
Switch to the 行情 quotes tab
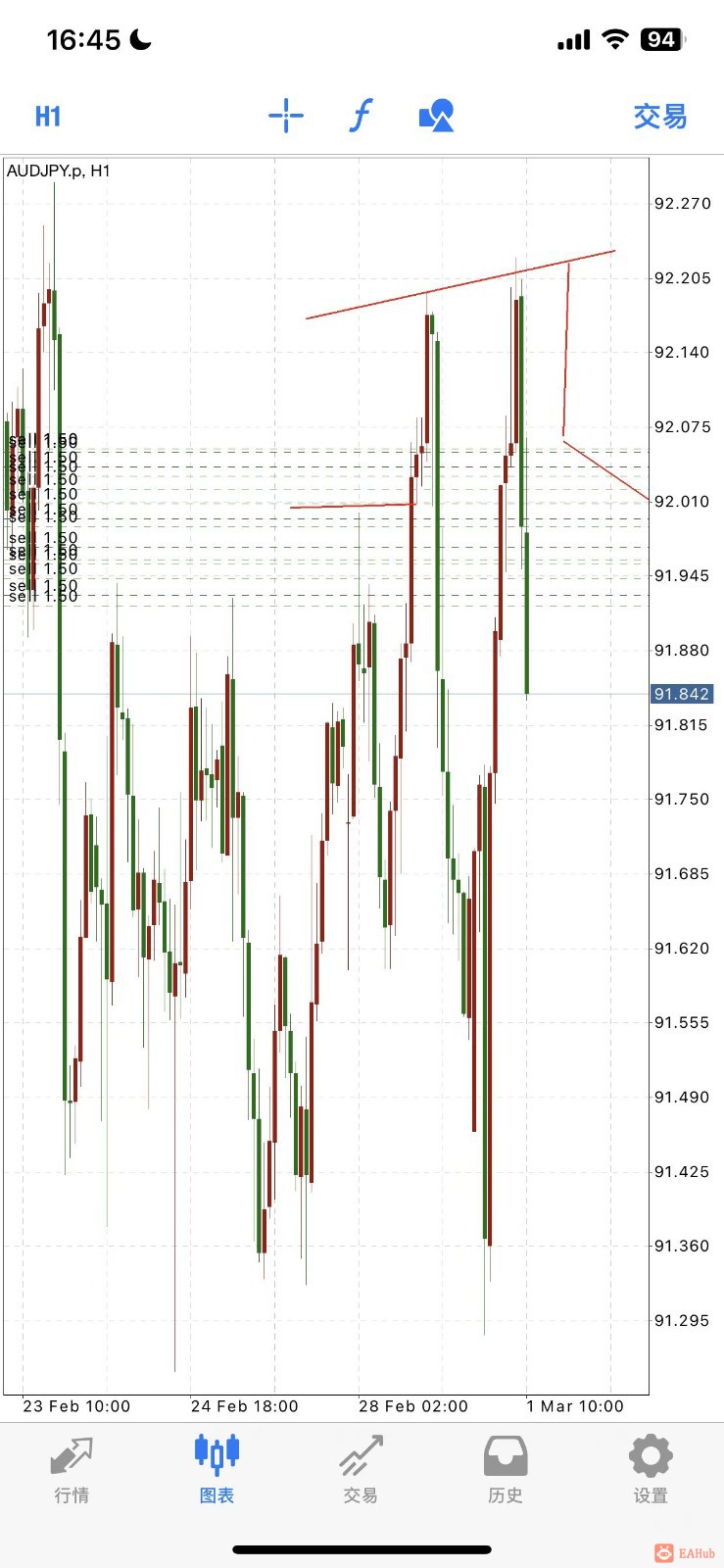pos(72,1468)
